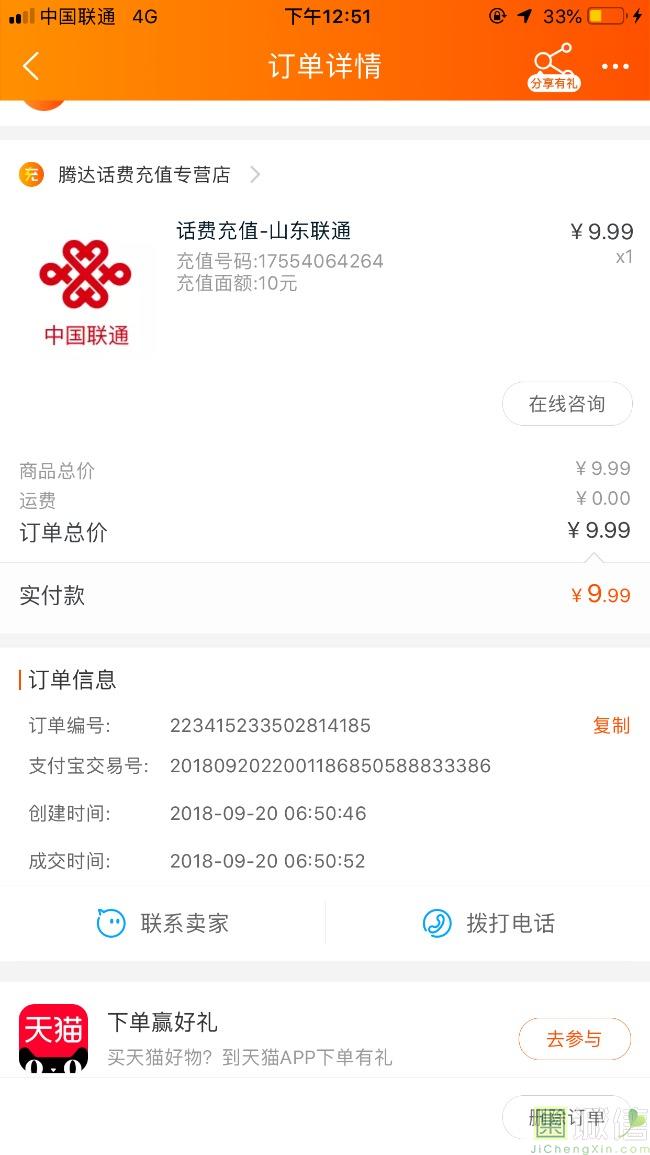
Task: Contact the seller via 联系卖家
Action: pos(163,923)
